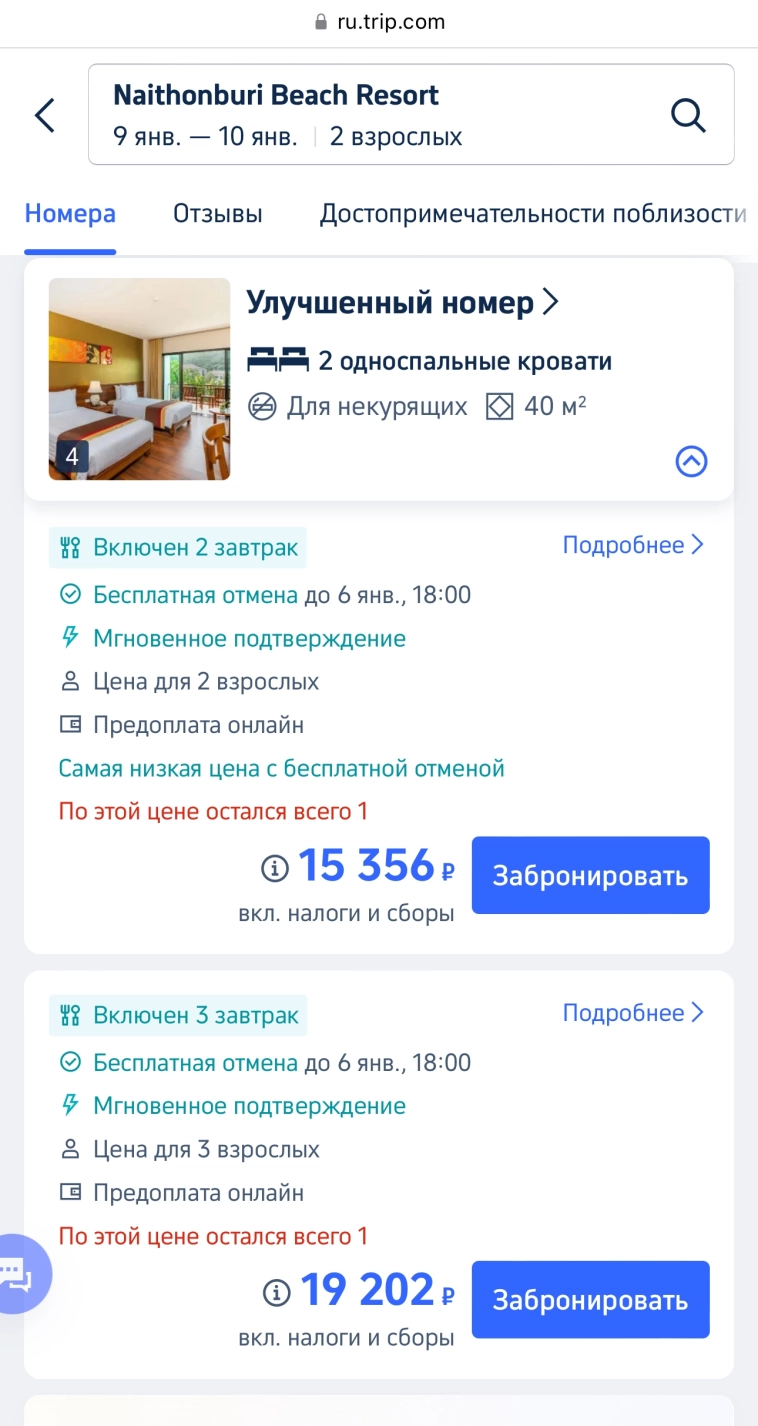Open the Достопримечательности поблизости tab
Viewport: 758px width, 1426px height.
click(x=532, y=213)
